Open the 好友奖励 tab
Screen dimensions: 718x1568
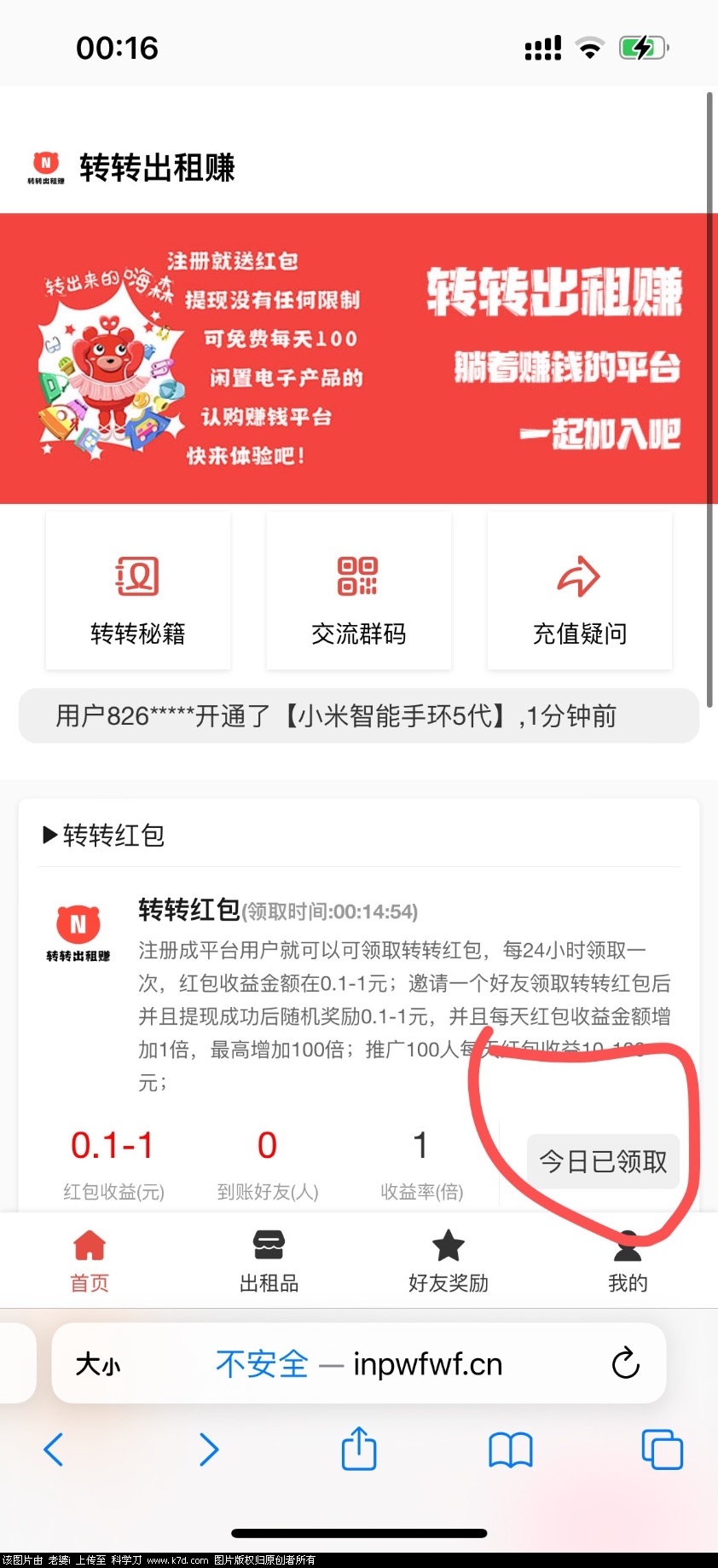point(448,1261)
